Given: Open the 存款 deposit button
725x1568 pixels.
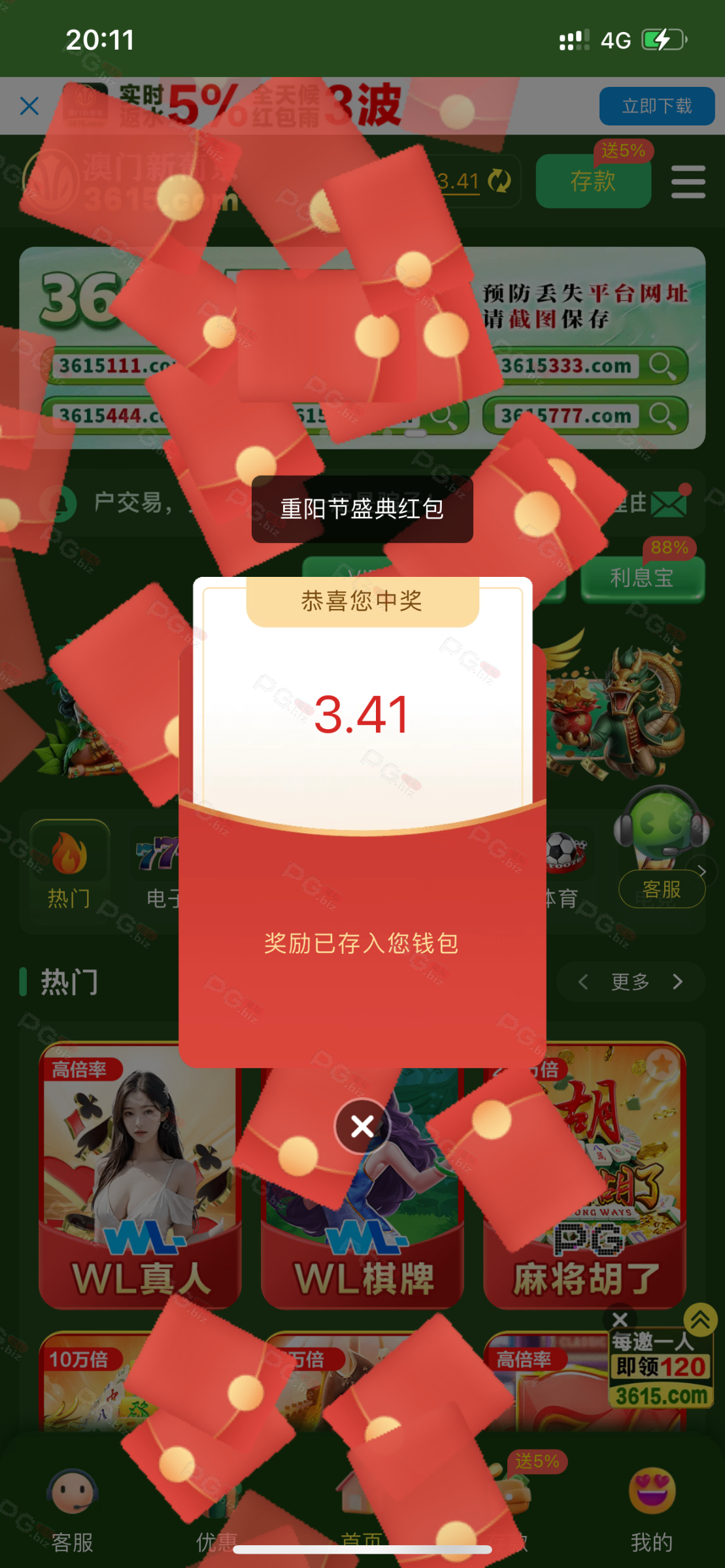Looking at the screenshot, I should tap(593, 181).
